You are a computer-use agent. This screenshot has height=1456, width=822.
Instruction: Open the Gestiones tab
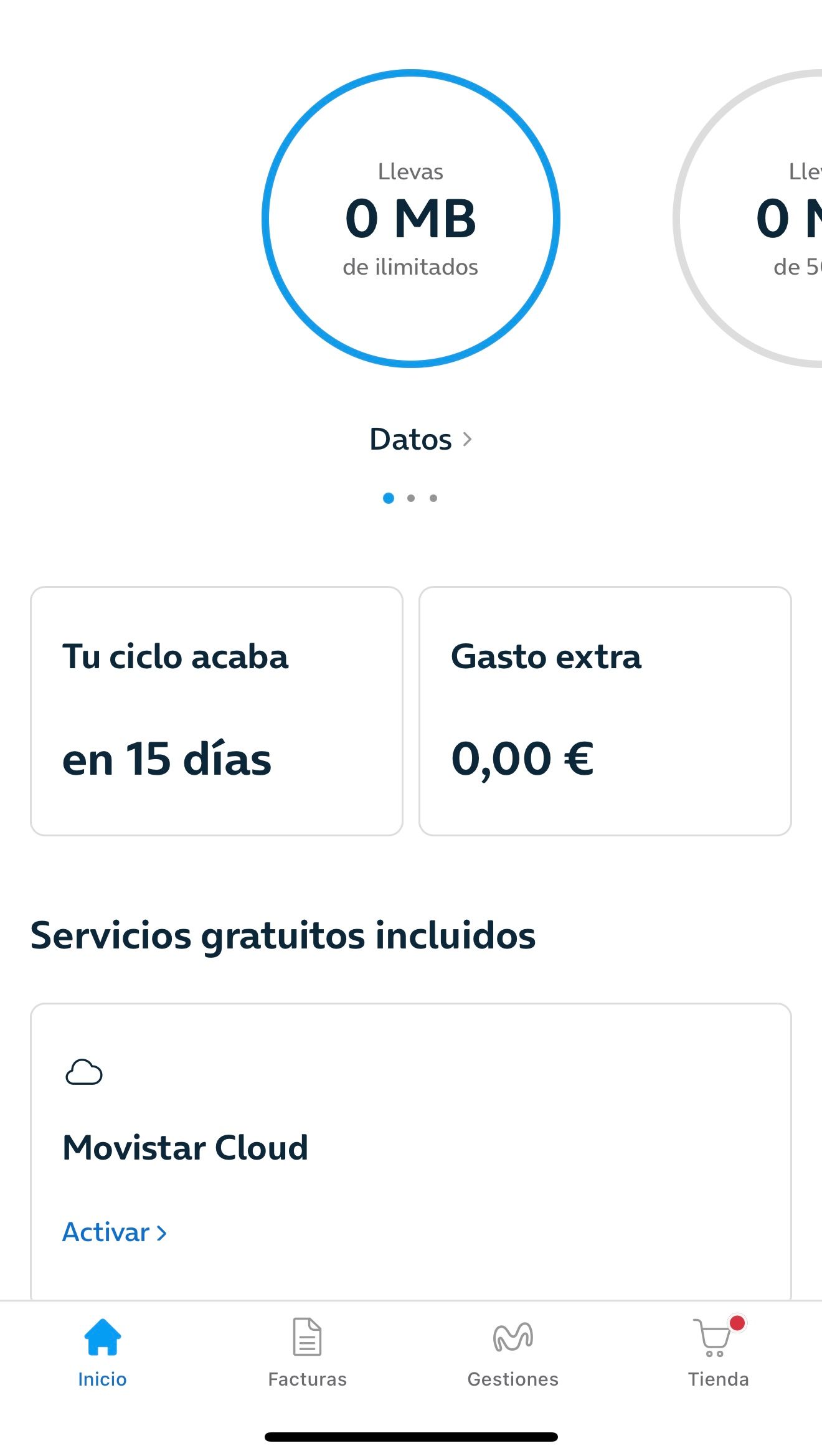513,1353
